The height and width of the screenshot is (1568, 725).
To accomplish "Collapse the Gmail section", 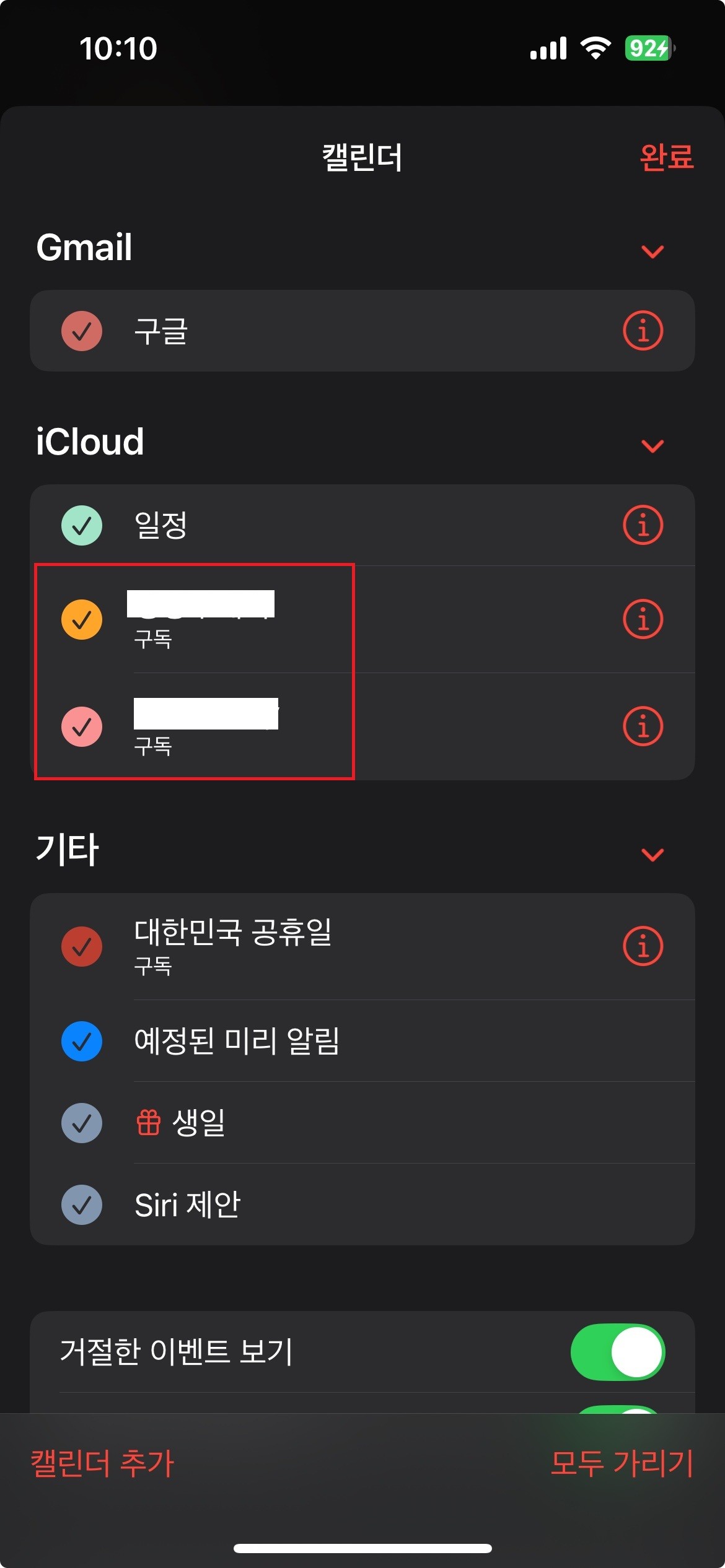I will tap(652, 251).
